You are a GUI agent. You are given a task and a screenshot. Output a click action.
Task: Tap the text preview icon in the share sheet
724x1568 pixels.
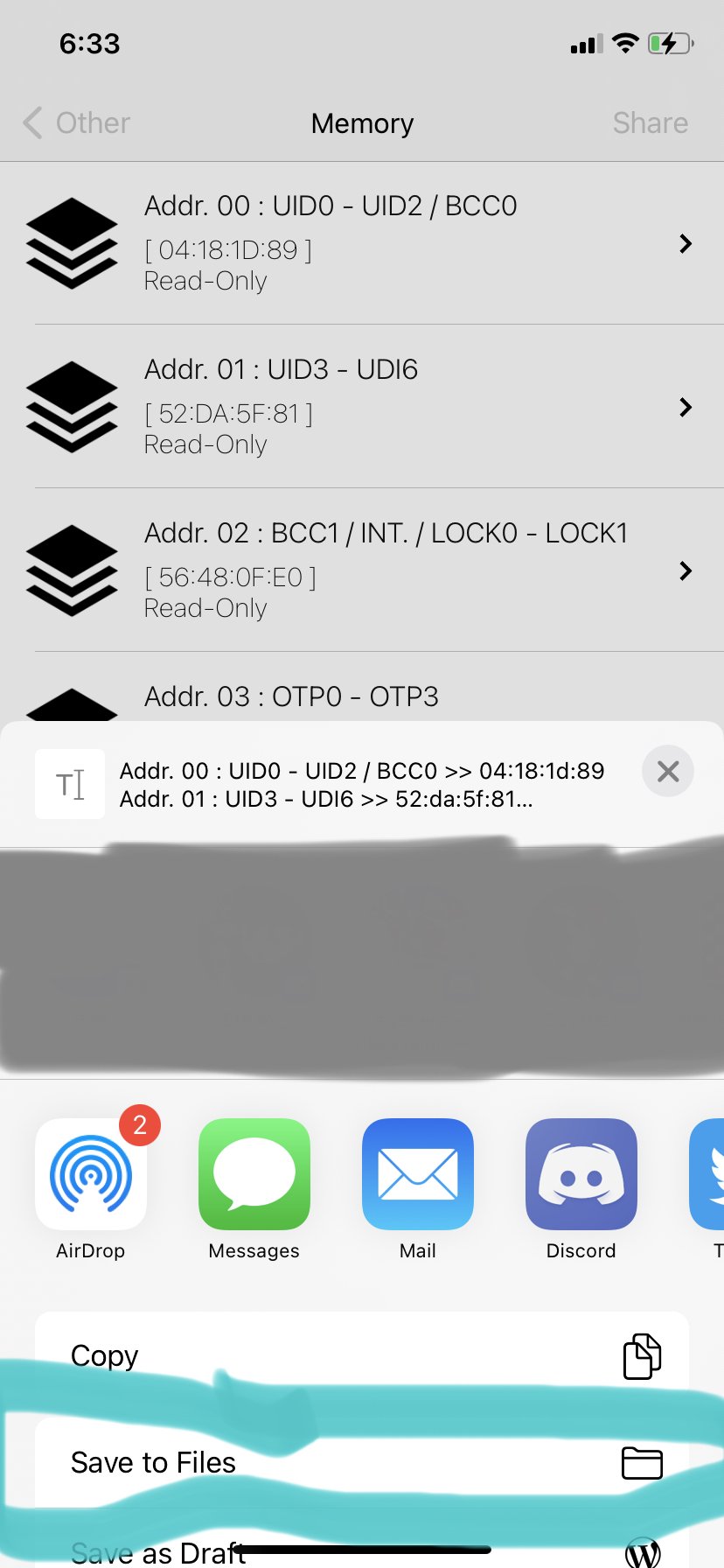69,783
